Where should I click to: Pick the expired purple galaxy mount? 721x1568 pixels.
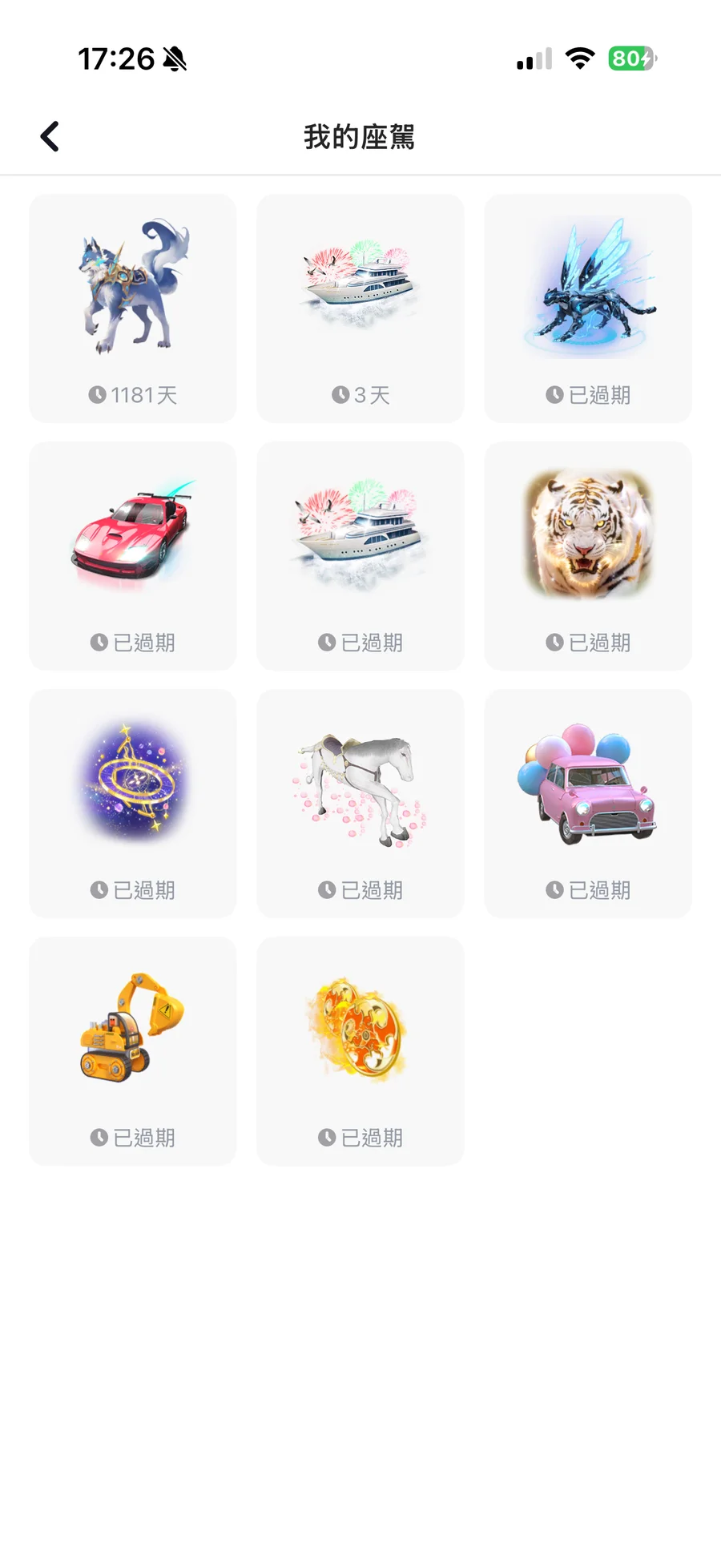pyautogui.click(x=133, y=803)
